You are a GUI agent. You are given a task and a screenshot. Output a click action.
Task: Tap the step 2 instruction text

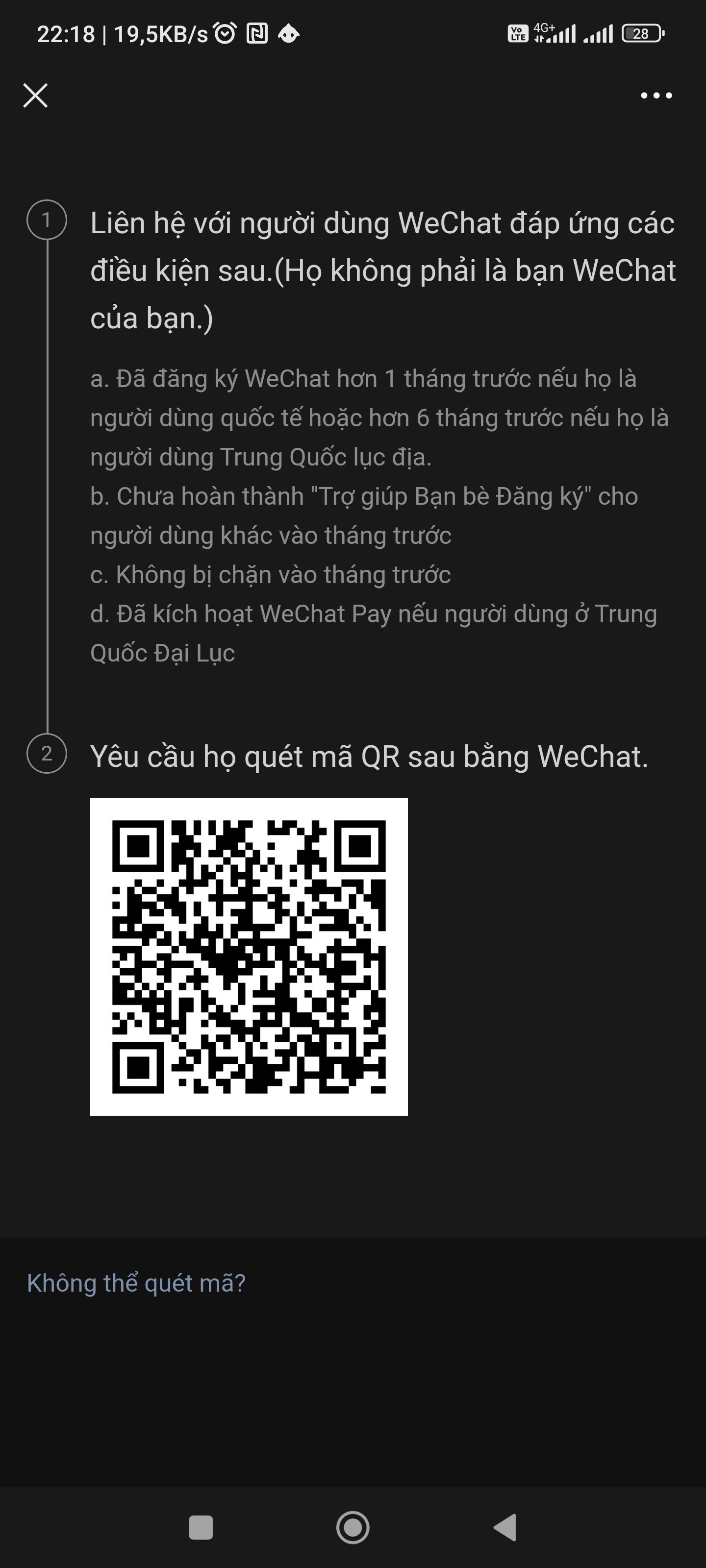pyautogui.click(x=369, y=756)
